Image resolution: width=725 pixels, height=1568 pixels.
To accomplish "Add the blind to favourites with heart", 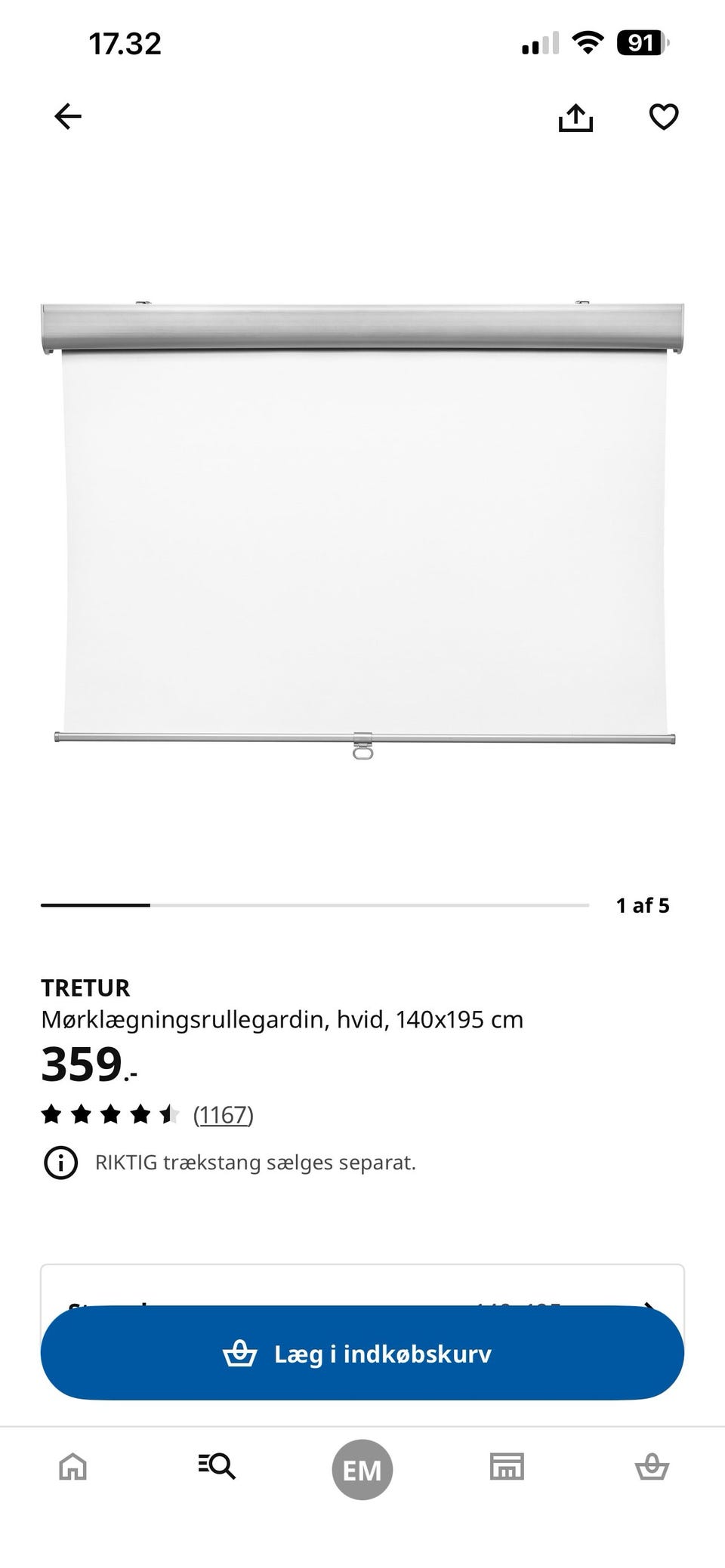I will 664,117.
